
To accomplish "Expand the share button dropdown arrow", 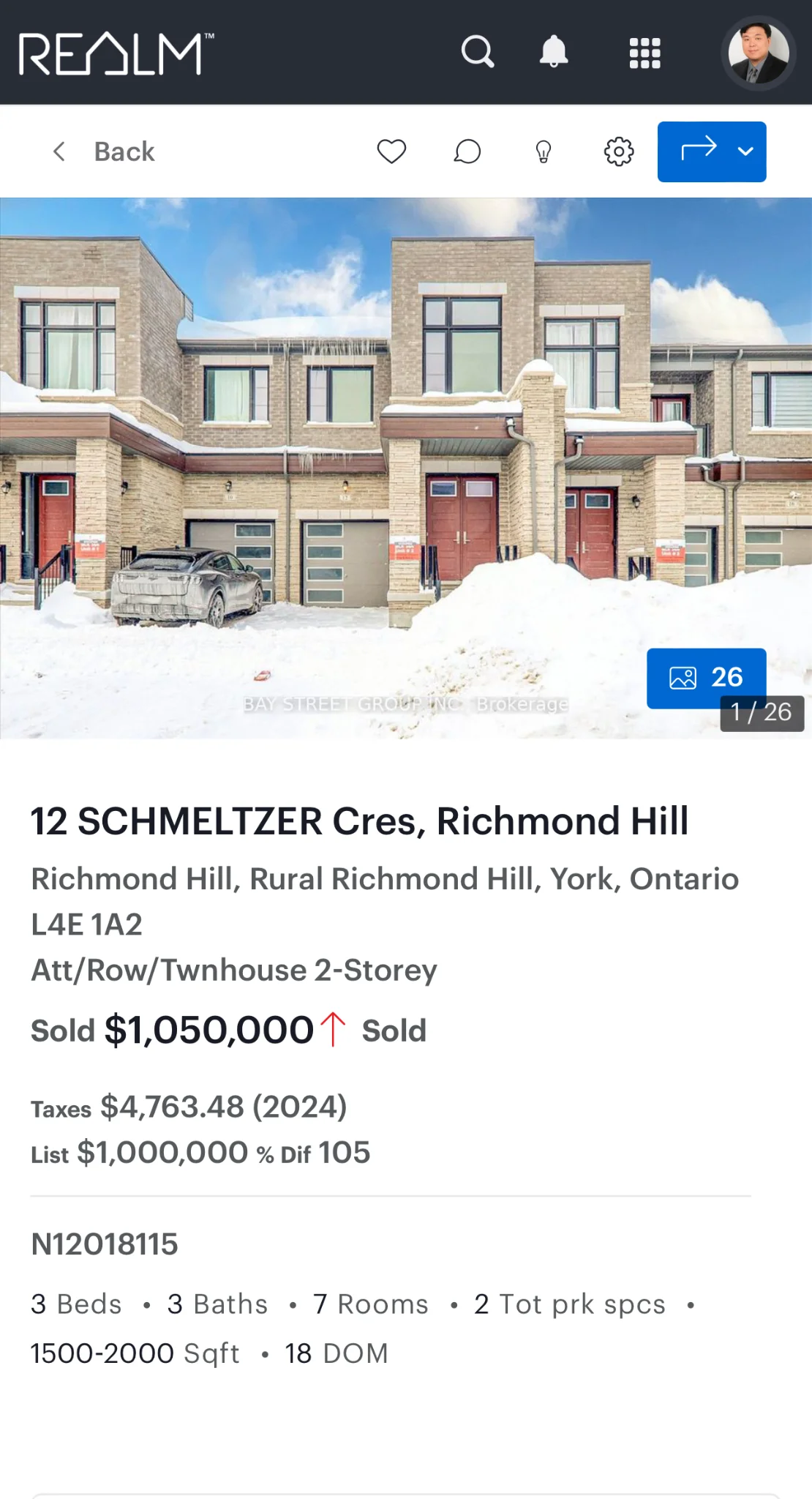I will click(x=745, y=152).
